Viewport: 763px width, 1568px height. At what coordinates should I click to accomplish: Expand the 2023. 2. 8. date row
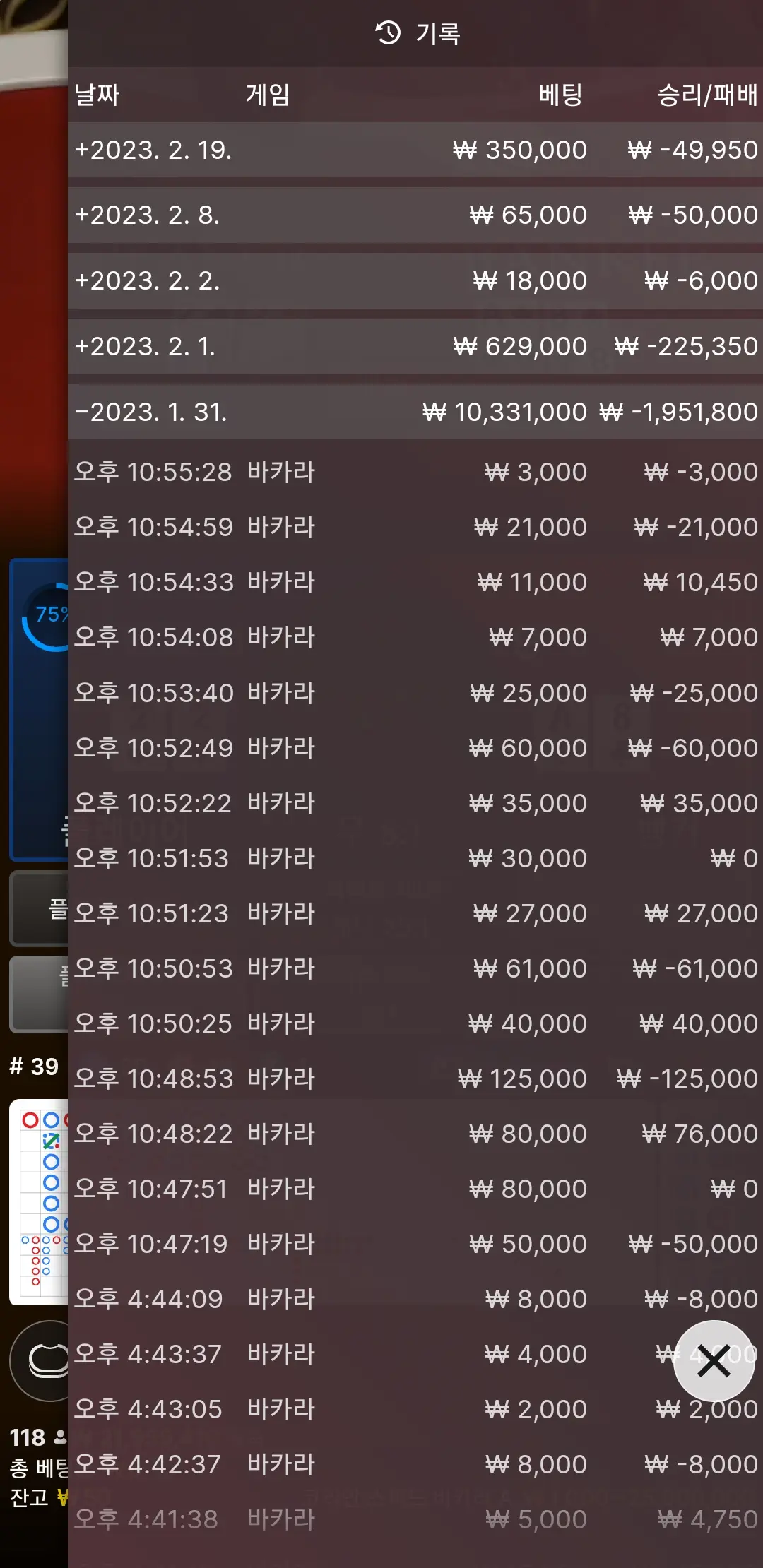[x=415, y=215]
